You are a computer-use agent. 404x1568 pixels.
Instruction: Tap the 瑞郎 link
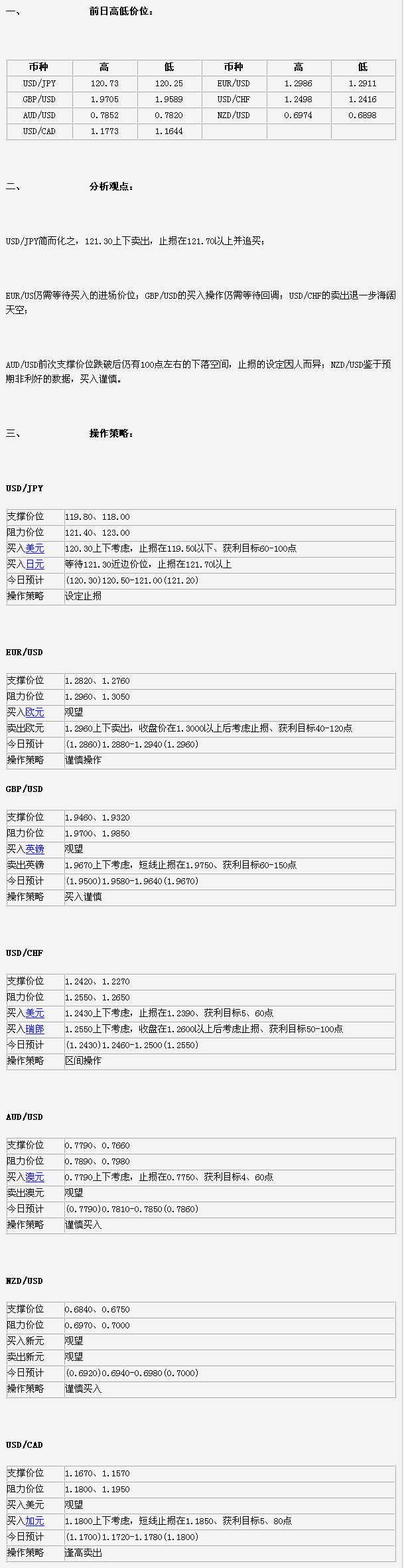click(x=34, y=1029)
